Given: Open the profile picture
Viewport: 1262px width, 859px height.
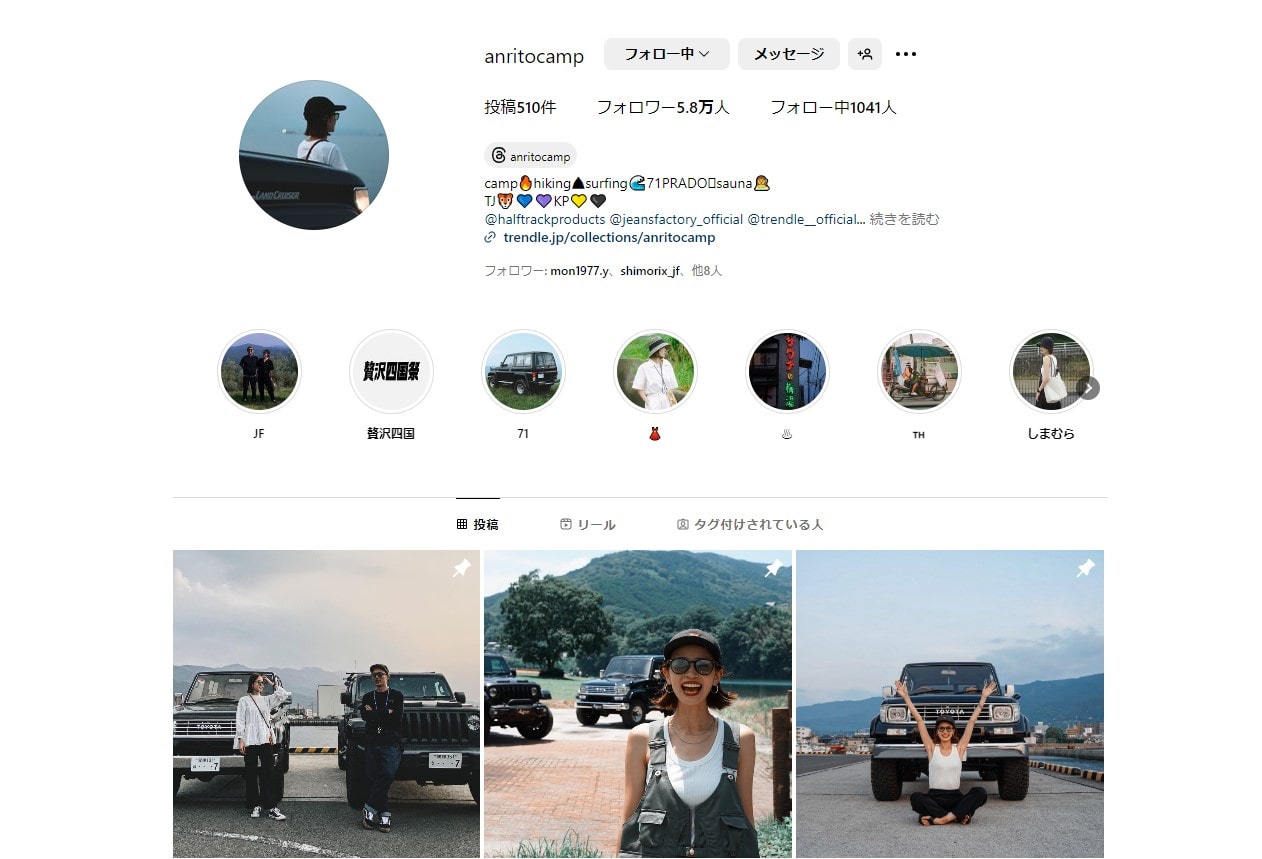Looking at the screenshot, I should coord(314,155).
